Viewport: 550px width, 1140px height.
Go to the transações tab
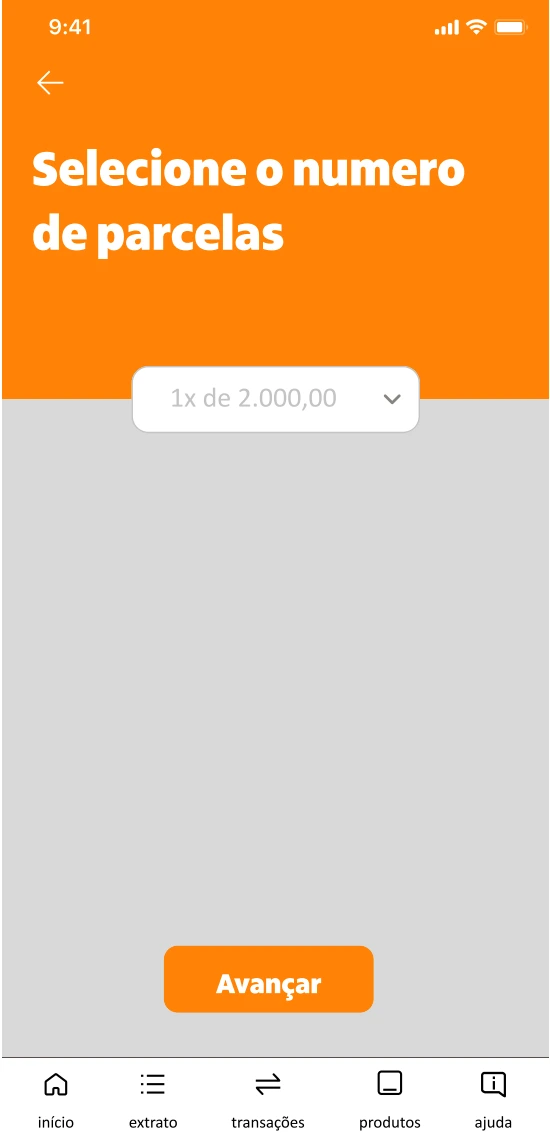click(268, 1099)
